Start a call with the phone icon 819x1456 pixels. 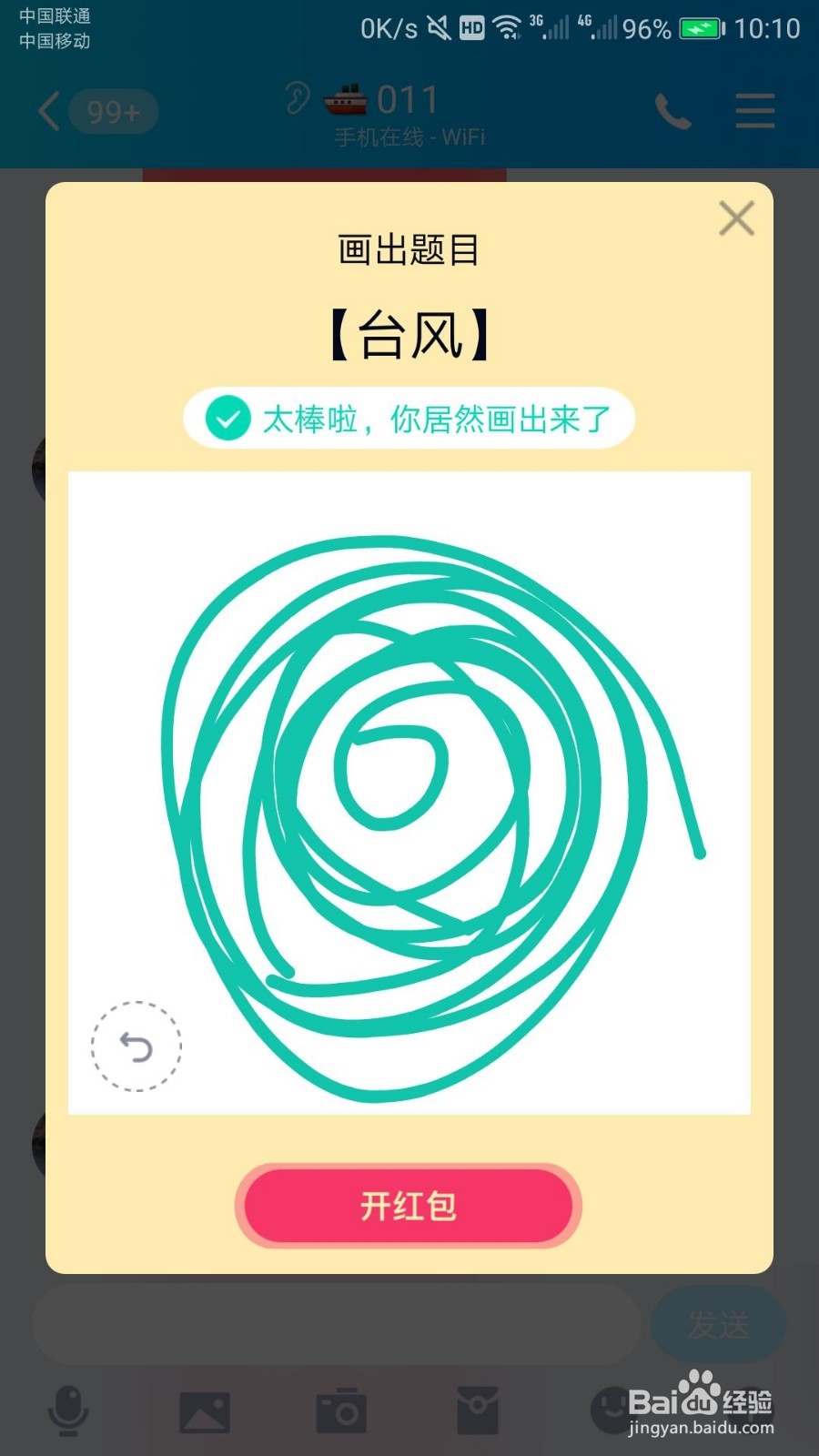tap(673, 112)
